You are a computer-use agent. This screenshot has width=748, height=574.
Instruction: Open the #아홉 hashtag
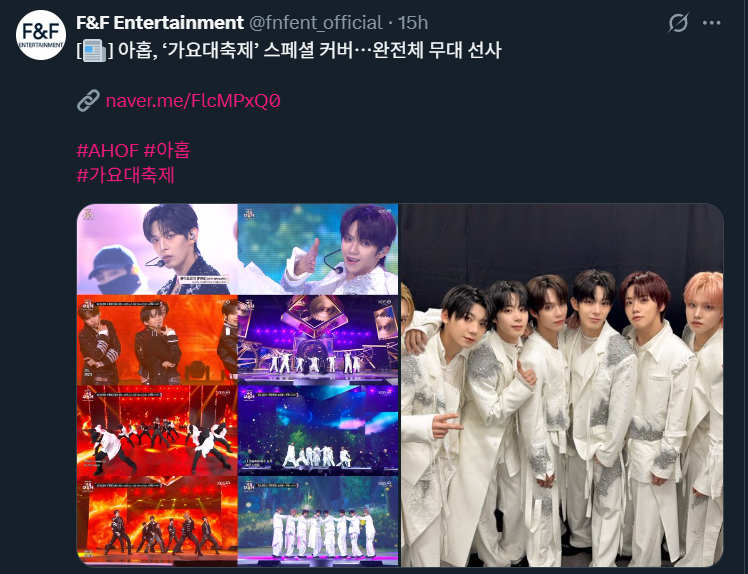point(167,150)
